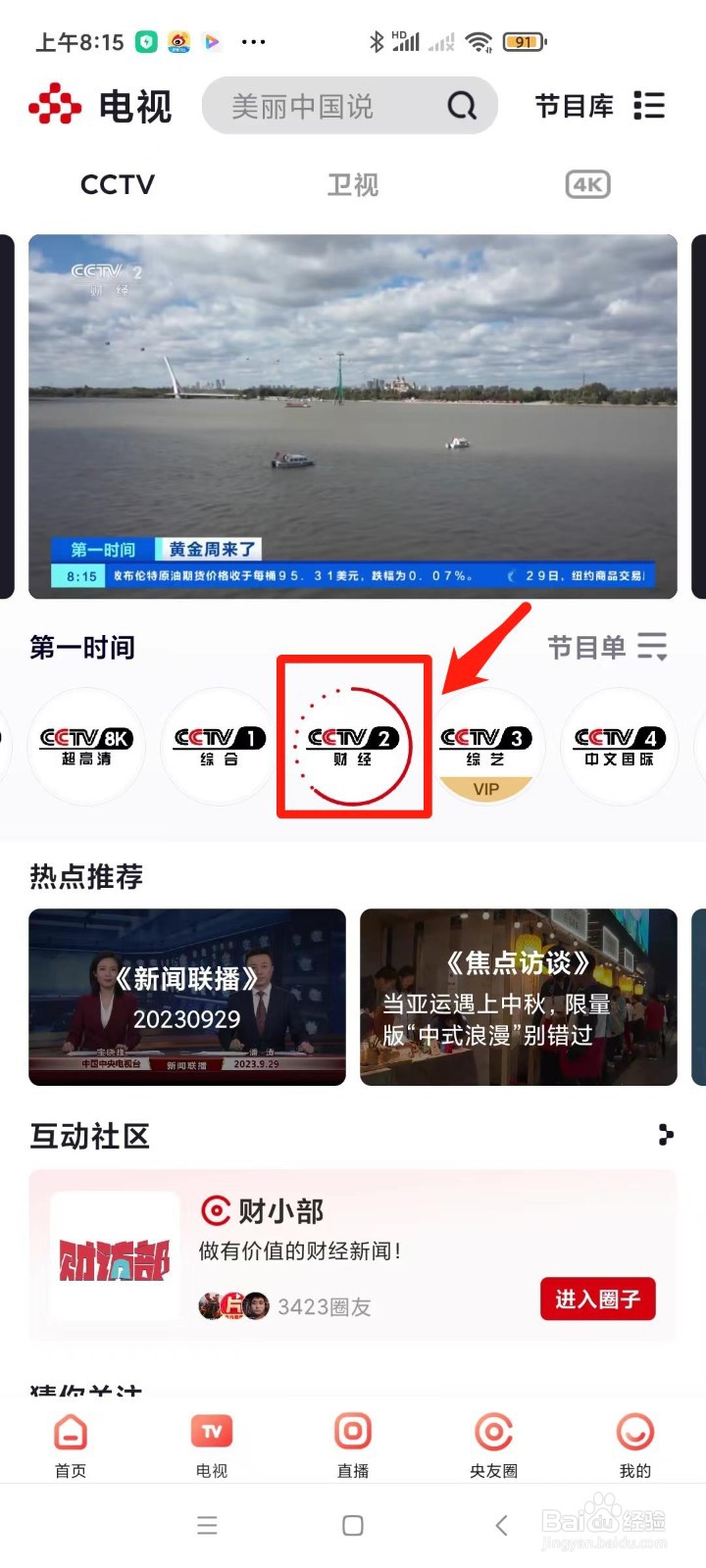Select the CCTV-4 中文国际 channel icon
The height and width of the screenshot is (1568, 706).
point(620,745)
